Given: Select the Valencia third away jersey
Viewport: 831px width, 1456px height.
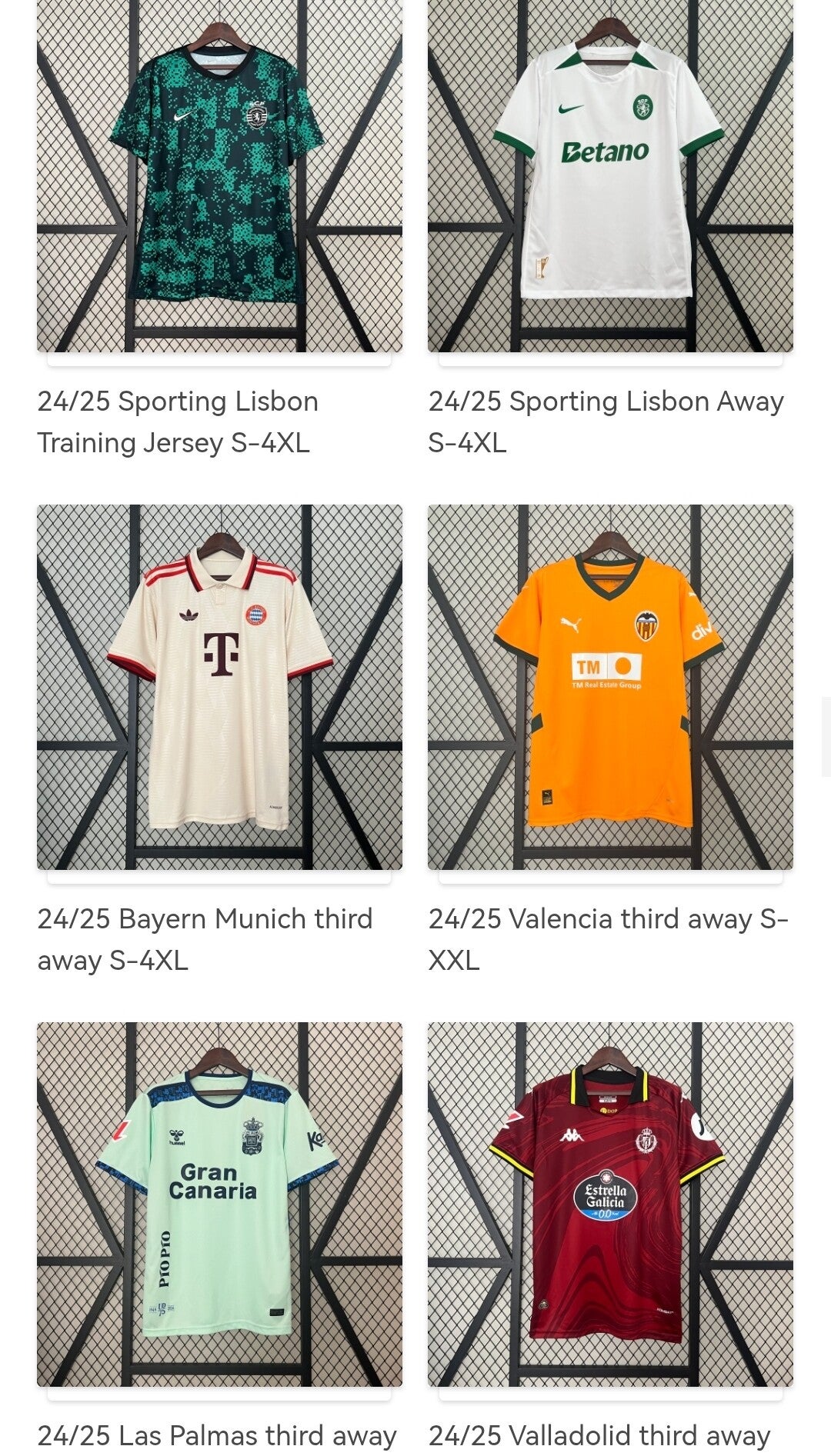Looking at the screenshot, I should click(x=610, y=687).
